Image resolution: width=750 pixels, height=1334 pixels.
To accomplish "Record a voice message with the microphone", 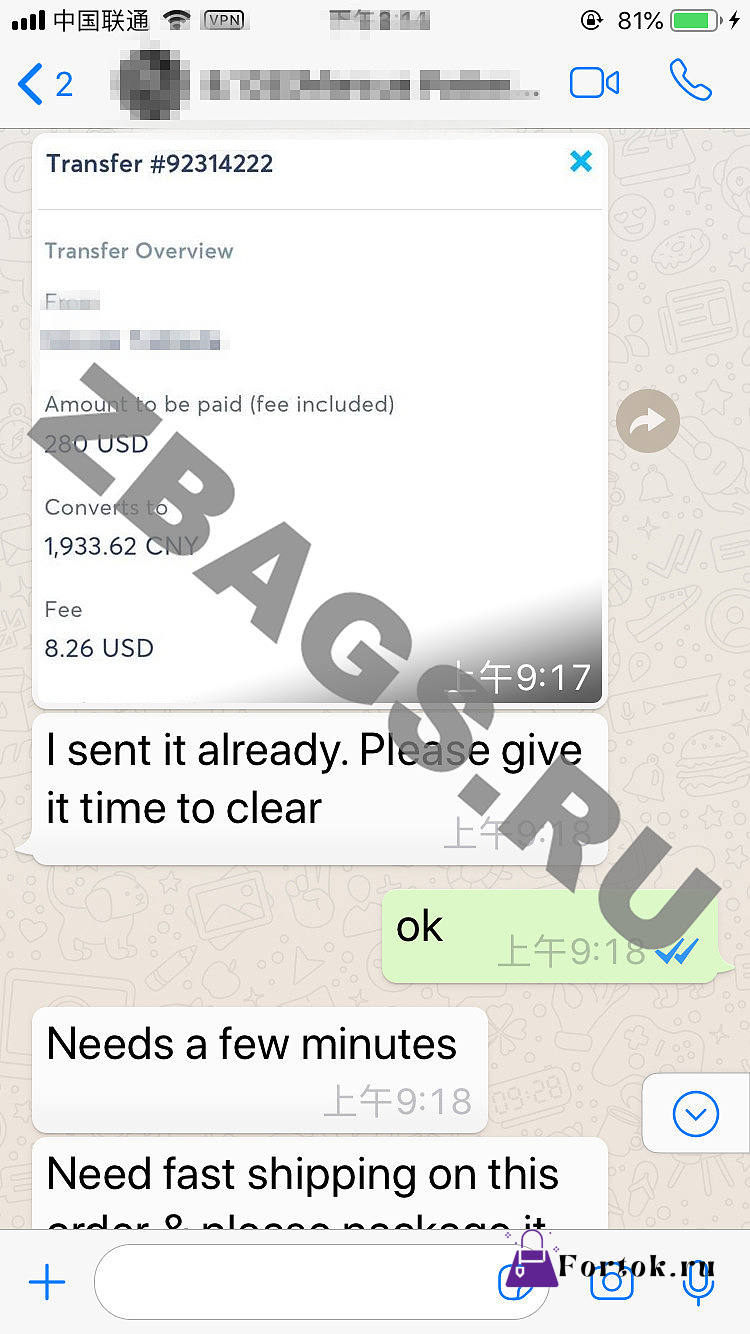I will point(697,1282).
